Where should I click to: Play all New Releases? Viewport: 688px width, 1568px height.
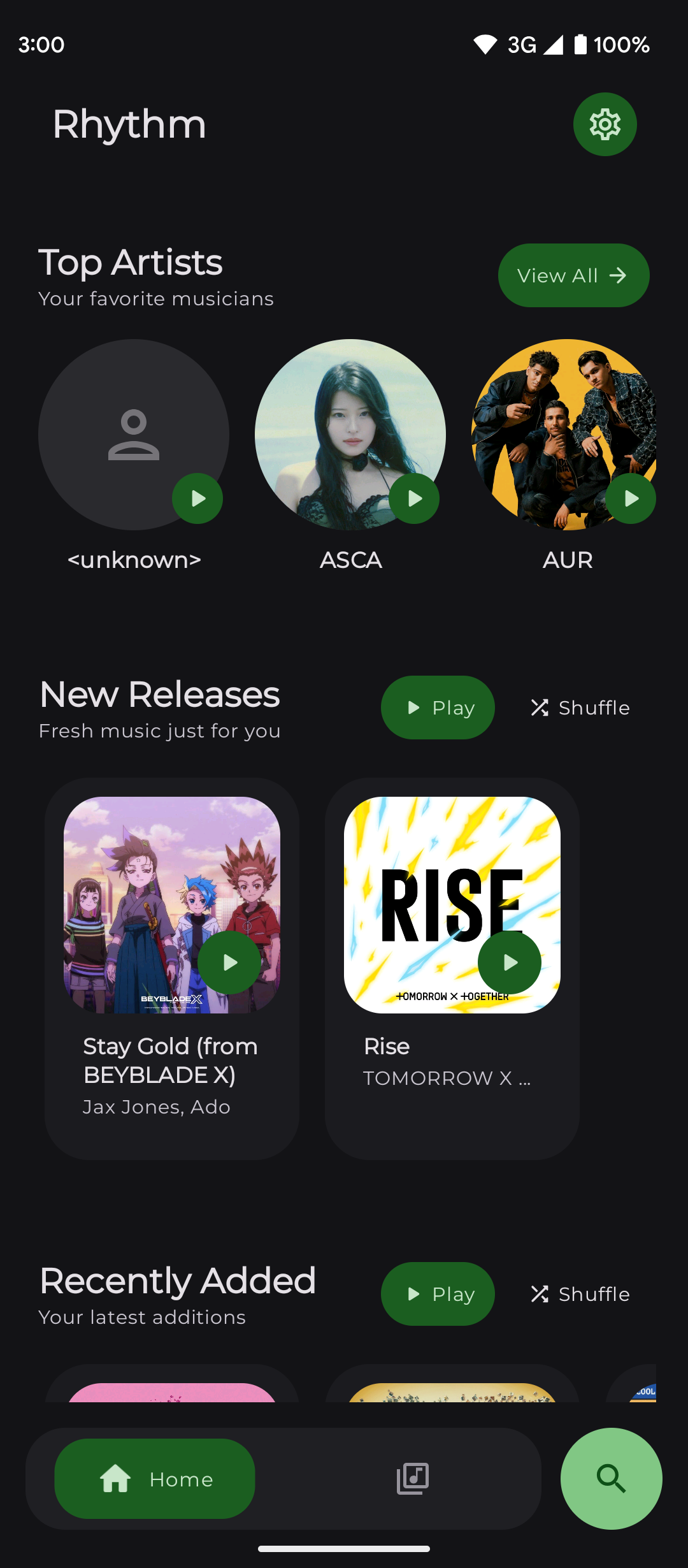tap(438, 708)
